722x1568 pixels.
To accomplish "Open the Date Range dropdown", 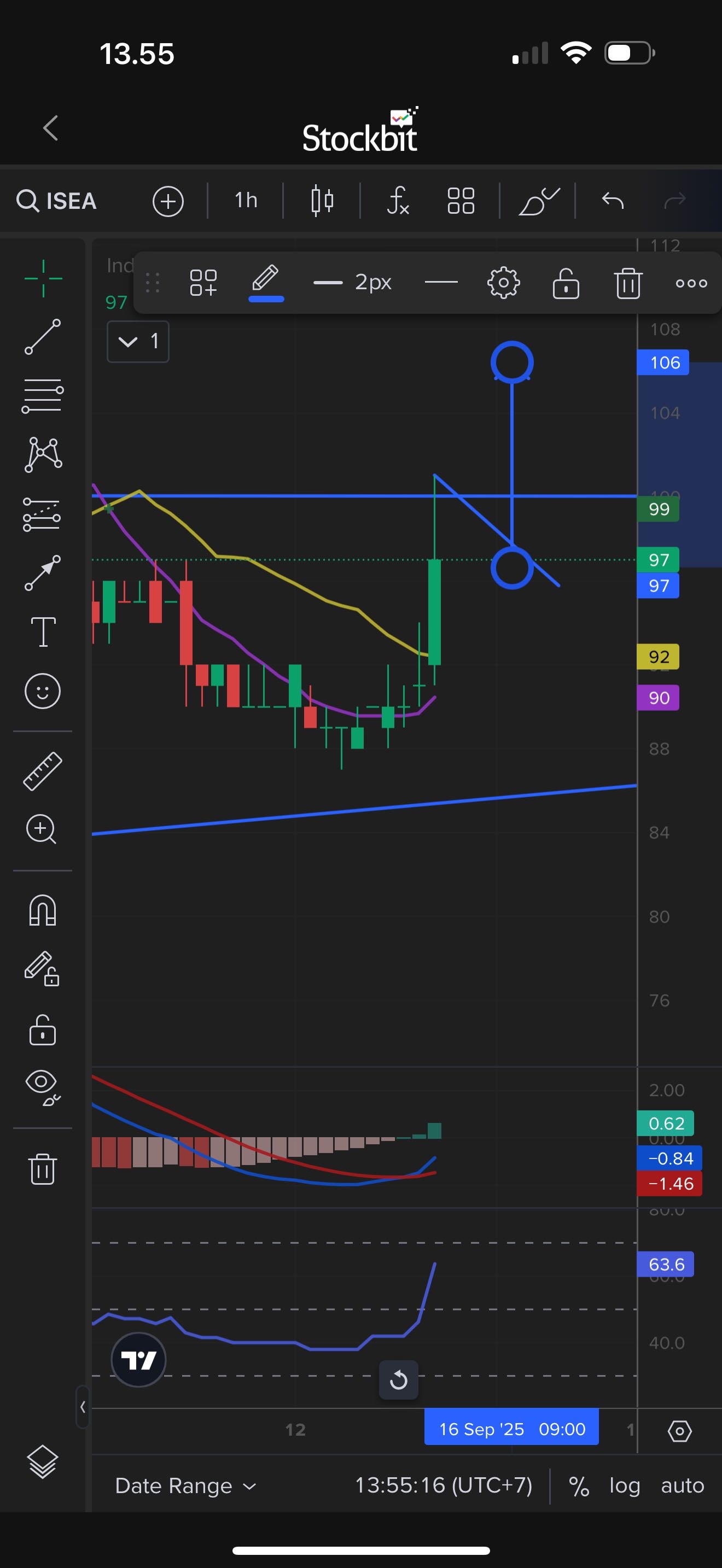I will click(x=185, y=1486).
